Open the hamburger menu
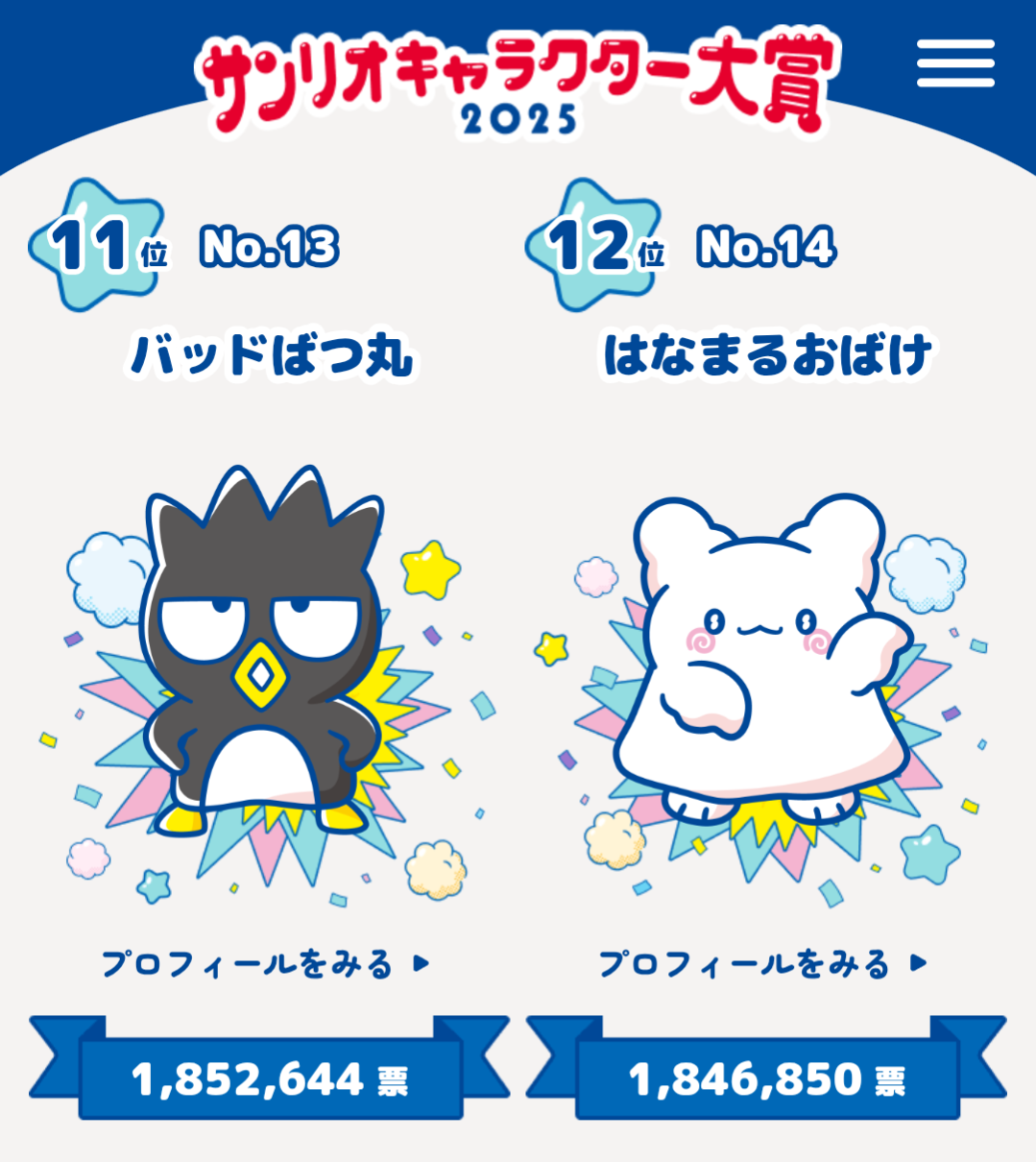The image size is (1036, 1162). (954, 63)
